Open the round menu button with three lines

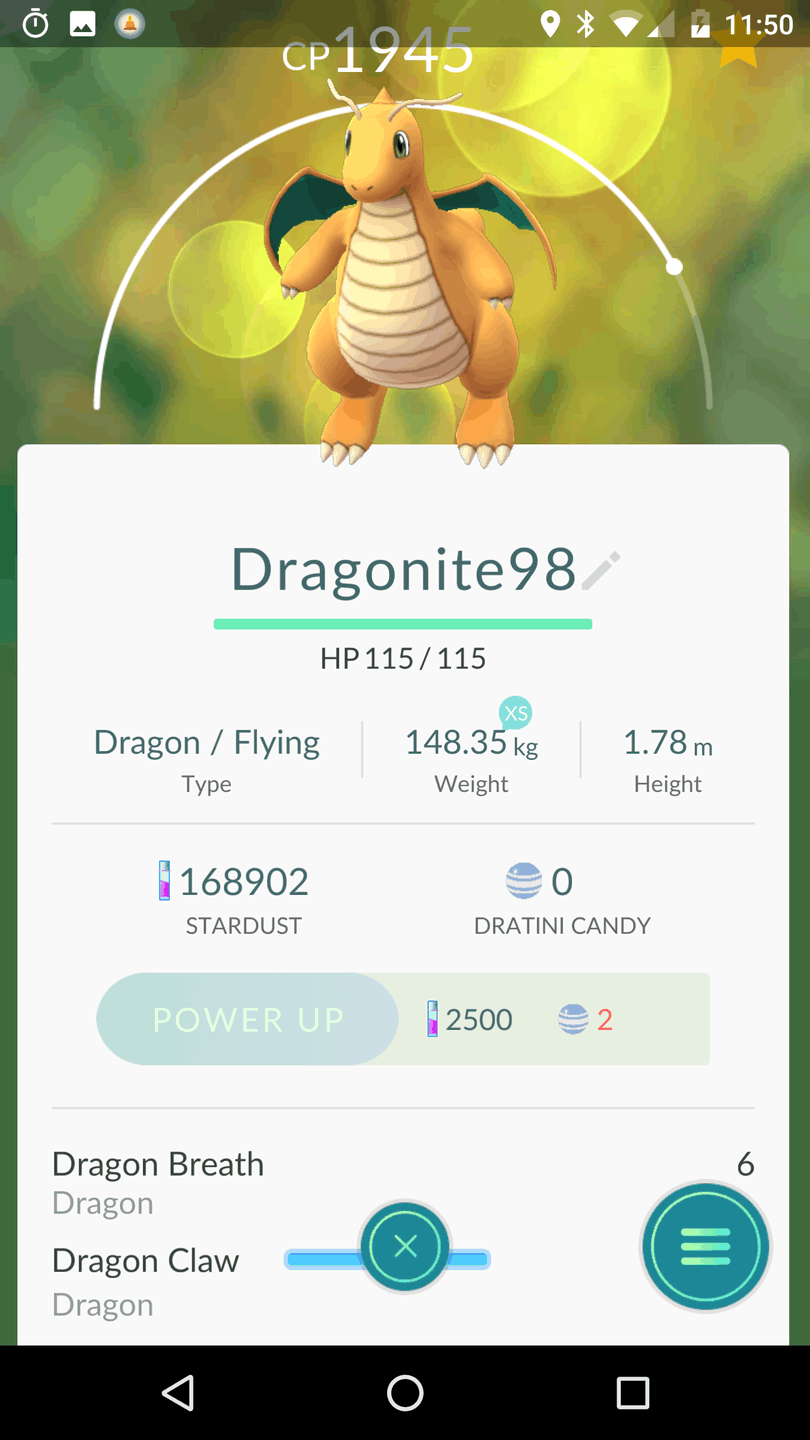tap(705, 1246)
